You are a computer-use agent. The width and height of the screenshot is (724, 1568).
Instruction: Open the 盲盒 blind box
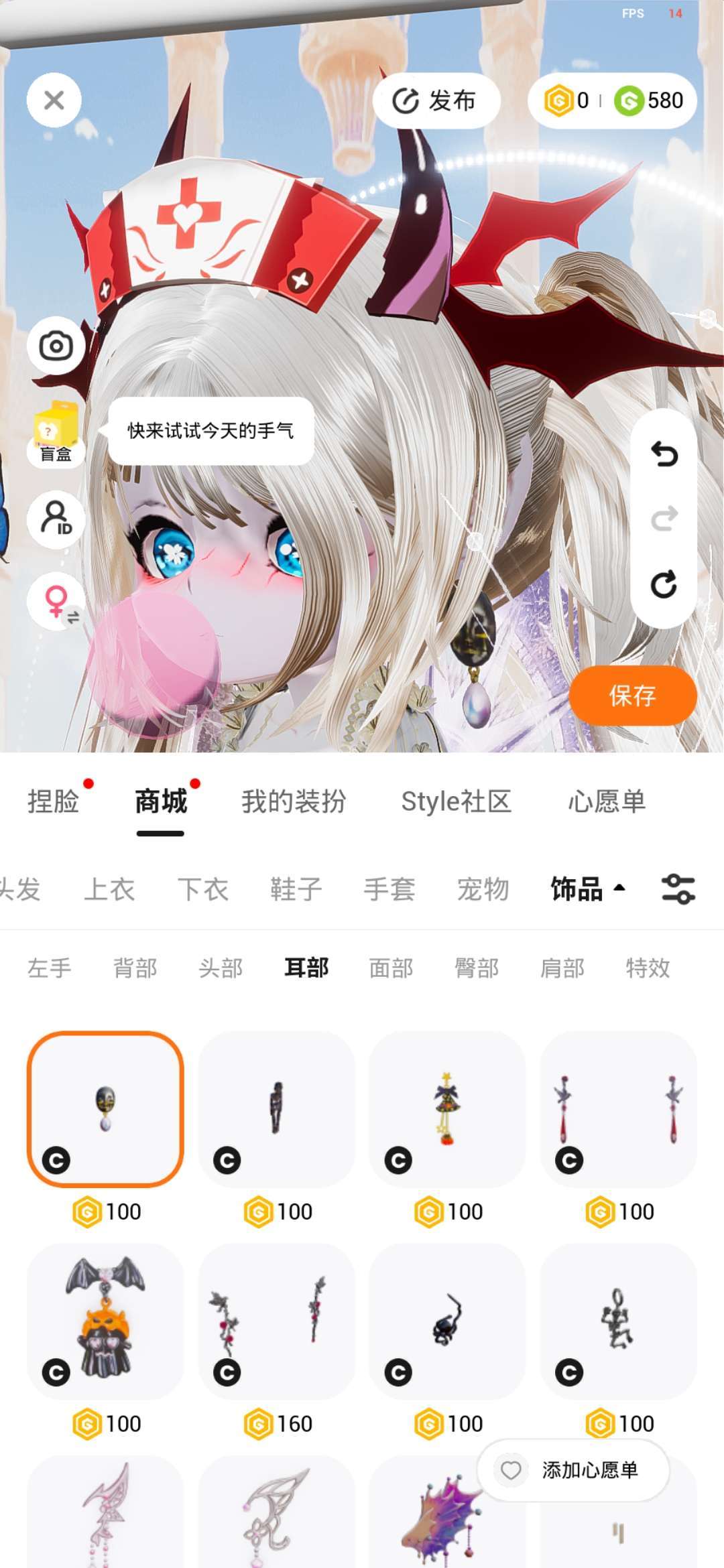coord(56,433)
